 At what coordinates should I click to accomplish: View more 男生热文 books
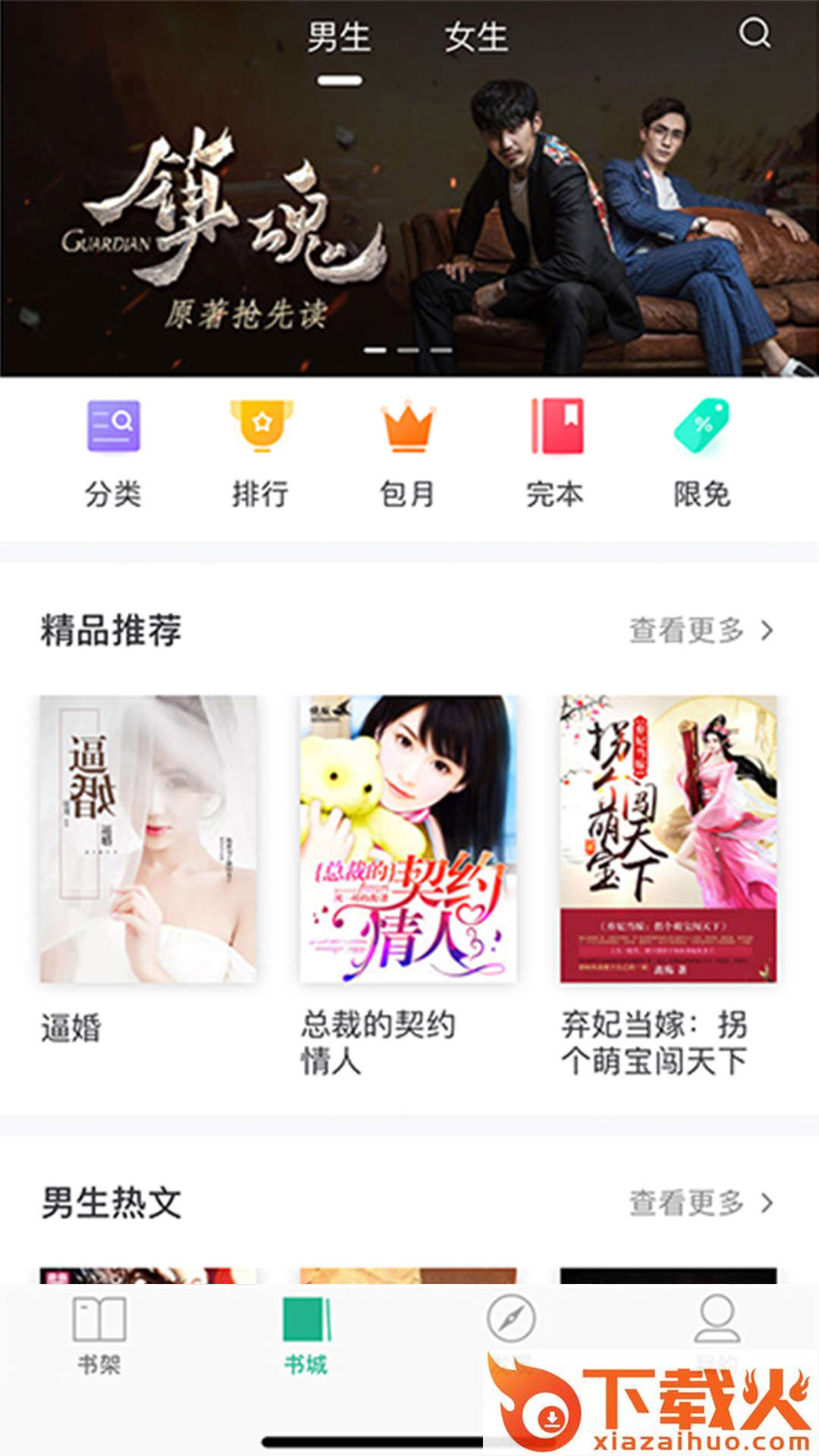click(x=701, y=1203)
